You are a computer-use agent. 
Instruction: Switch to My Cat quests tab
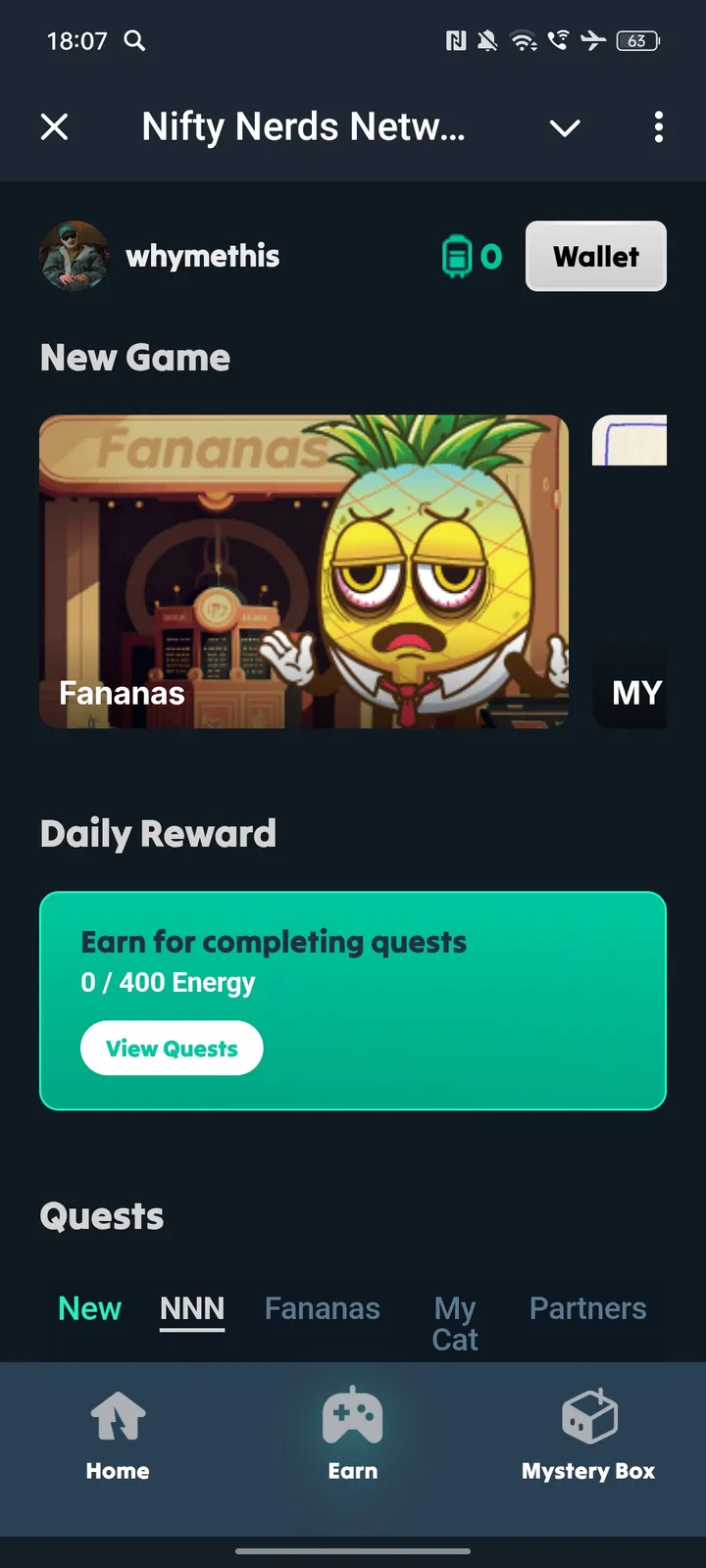point(455,1323)
